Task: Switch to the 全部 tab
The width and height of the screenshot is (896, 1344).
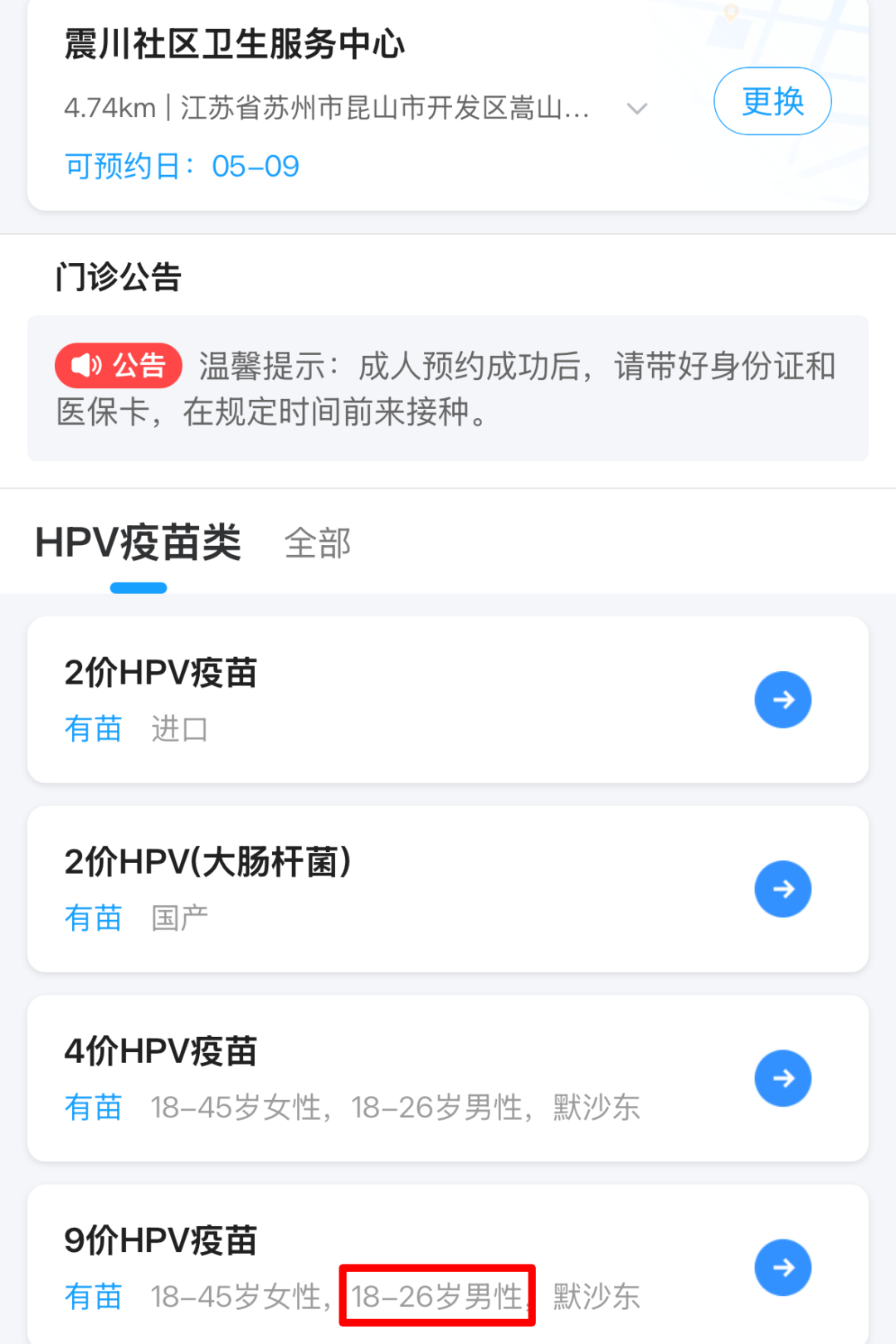Action: [x=318, y=544]
